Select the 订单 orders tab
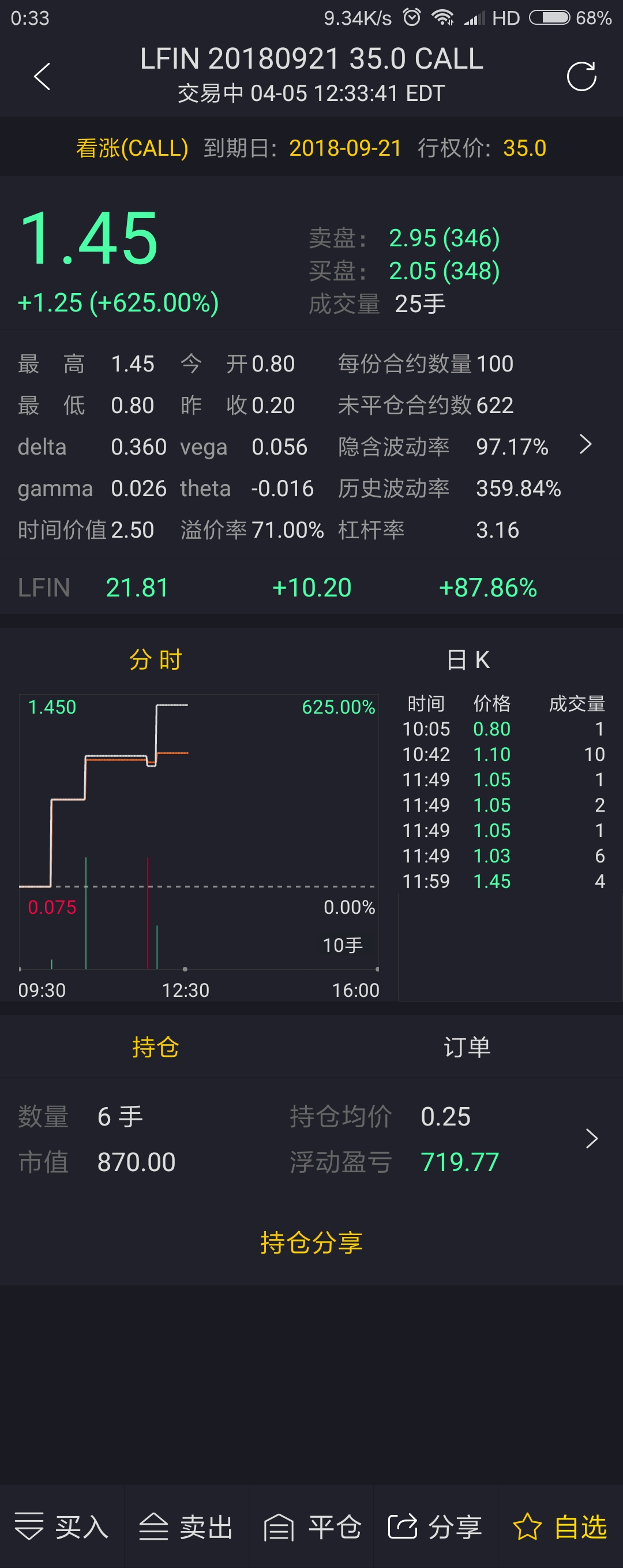Screen dimensions: 623x1568 coord(467,1047)
